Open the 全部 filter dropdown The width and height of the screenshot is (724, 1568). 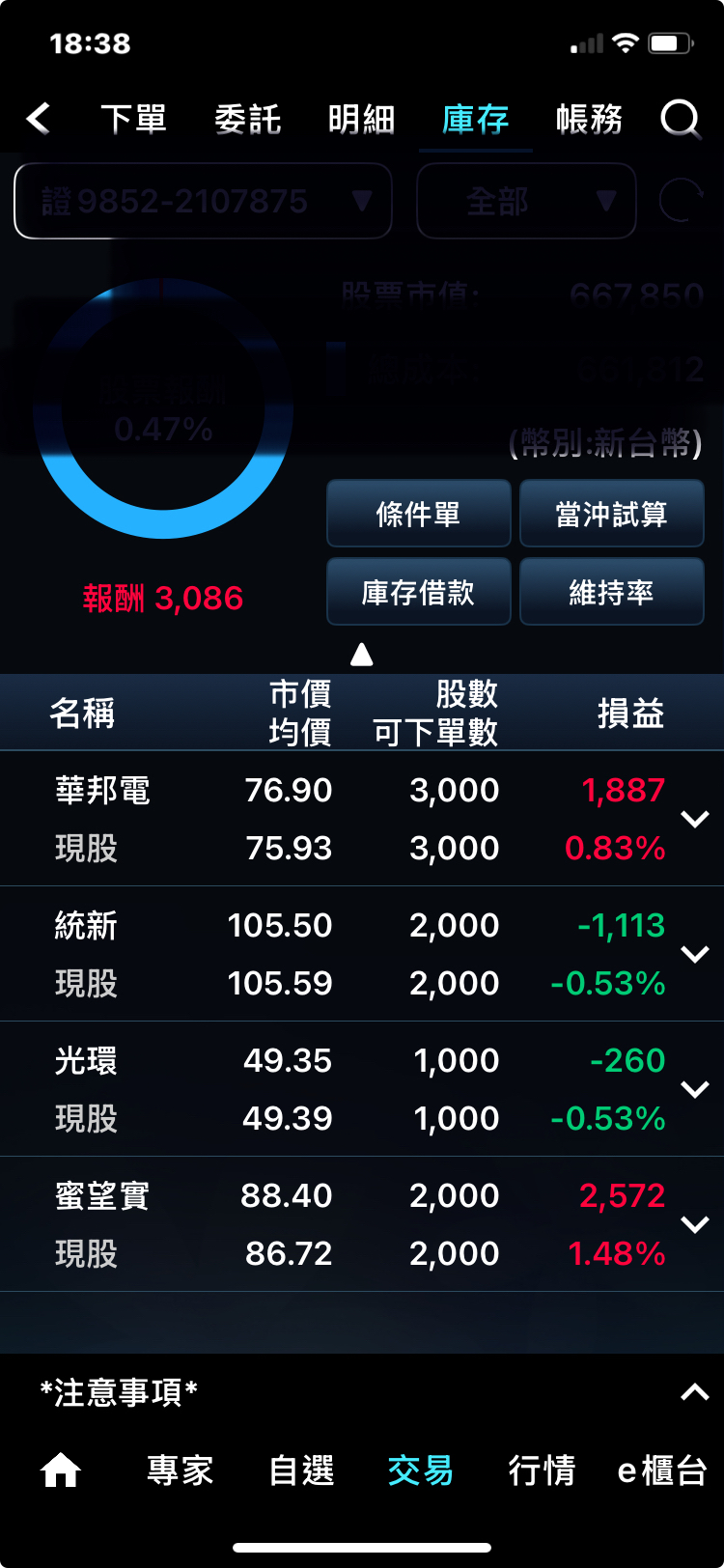coord(526,201)
